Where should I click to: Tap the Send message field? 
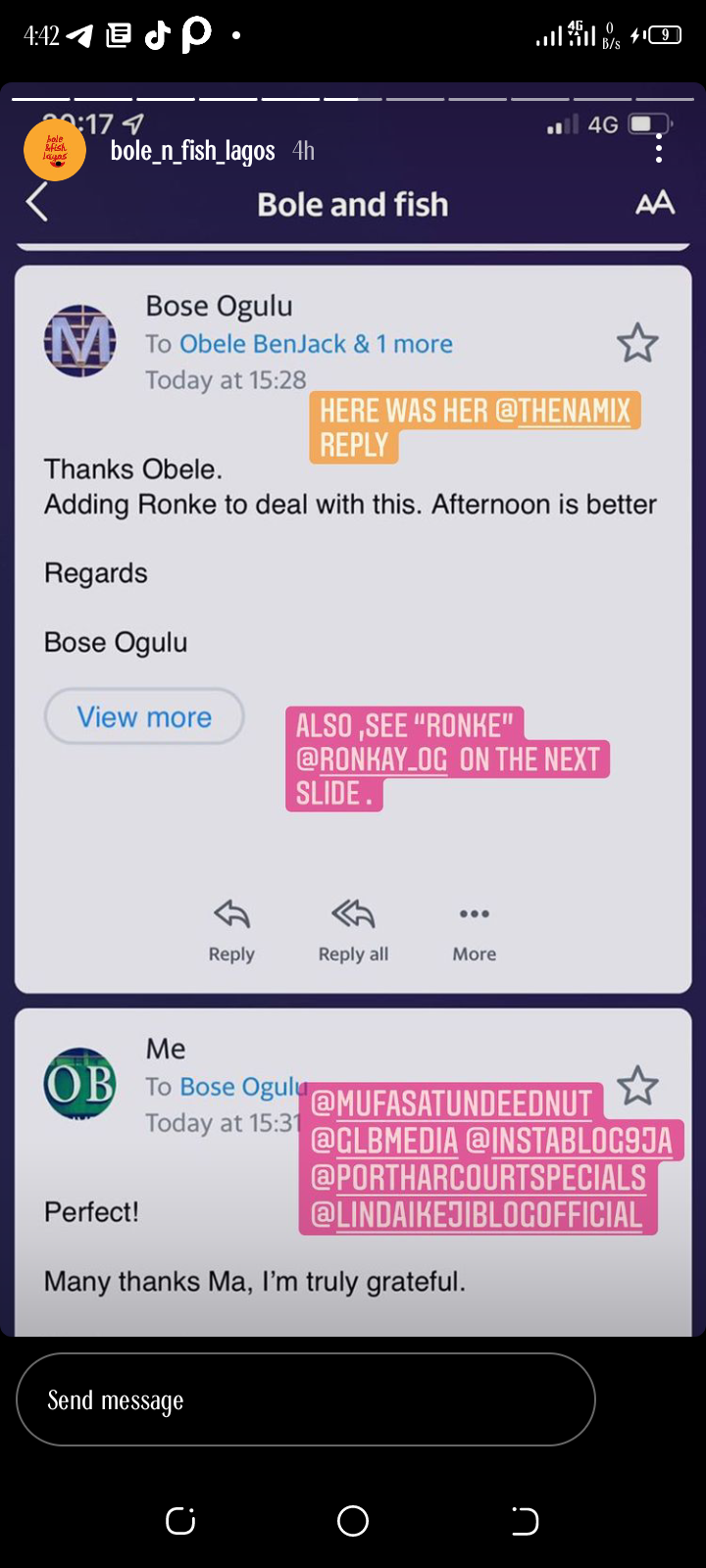tap(305, 1399)
